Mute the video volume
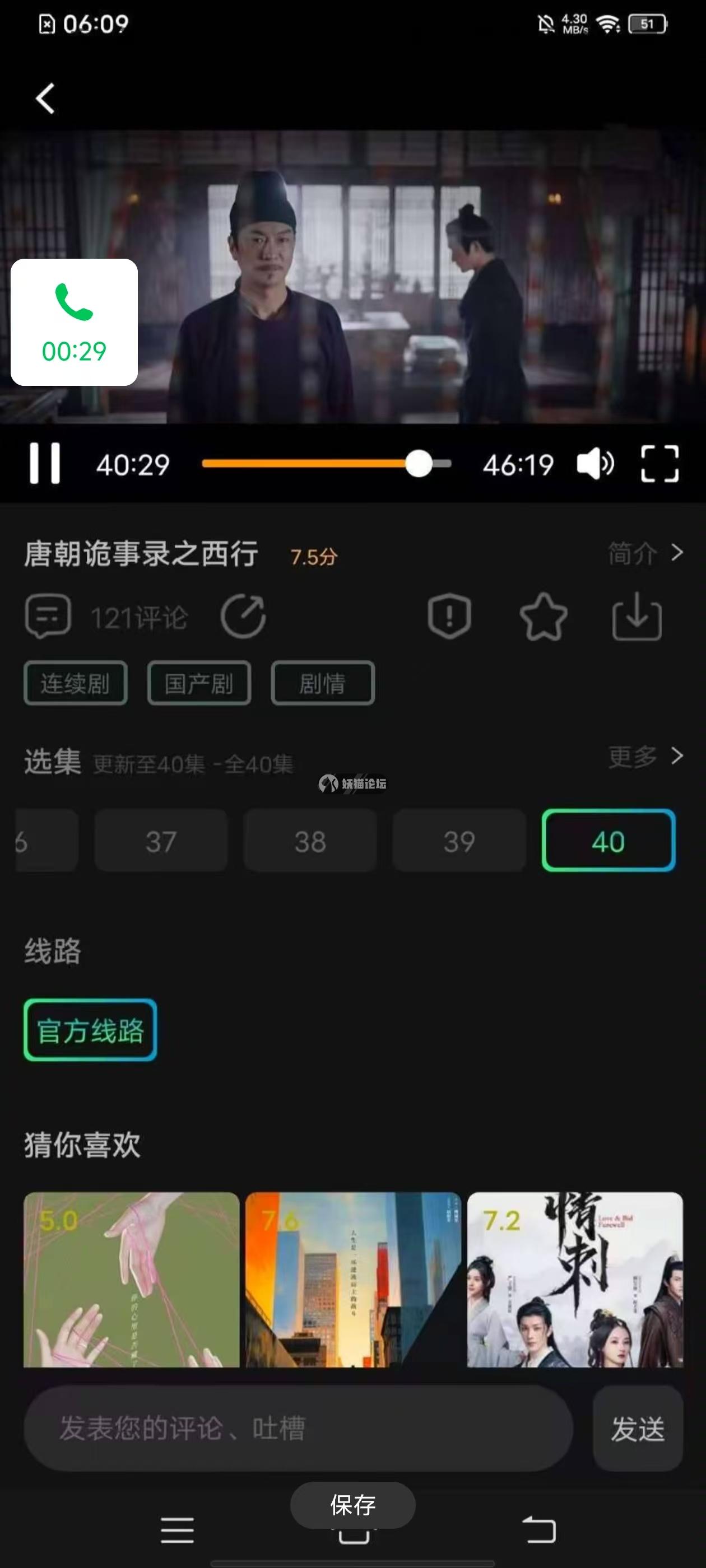Image resolution: width=706 pixels, height=1568 pixels. 595,464
